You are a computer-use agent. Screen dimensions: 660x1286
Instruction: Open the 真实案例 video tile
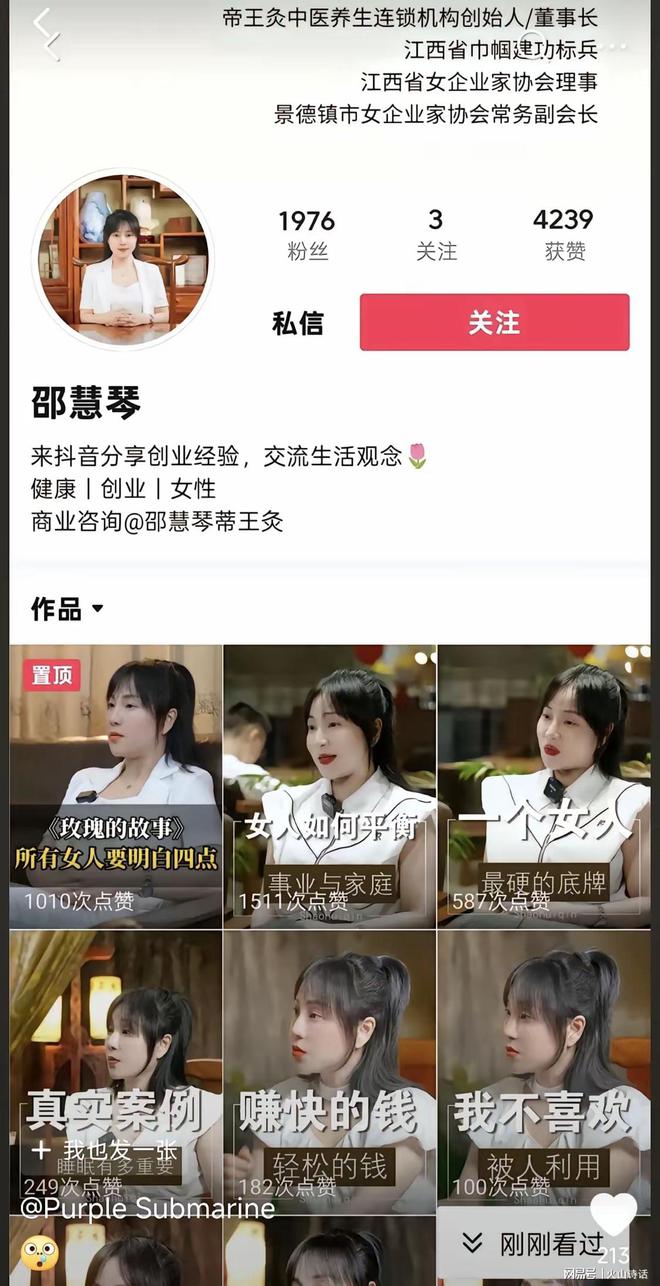pyautogui.click(x=115, y=1060)
